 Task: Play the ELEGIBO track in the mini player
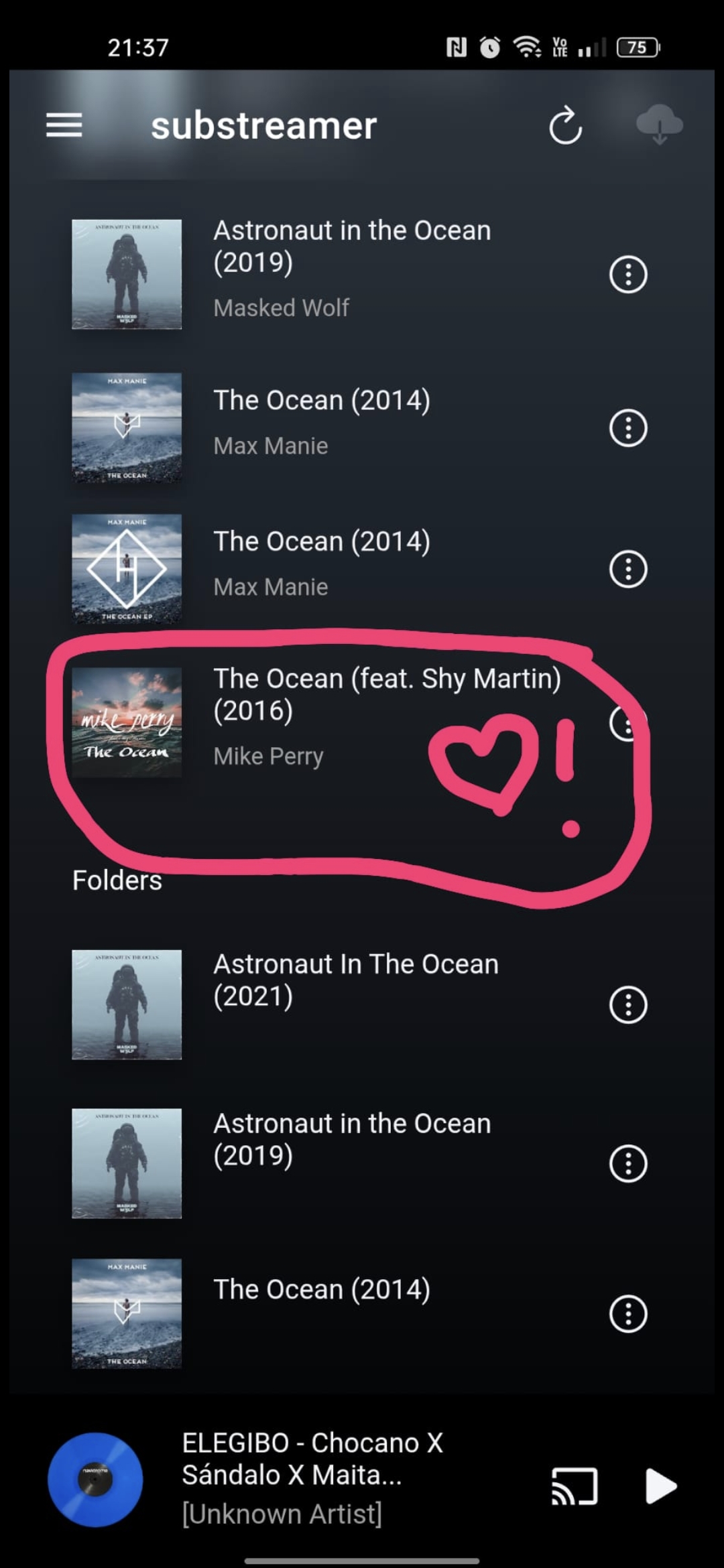[x=660, y=1486]
